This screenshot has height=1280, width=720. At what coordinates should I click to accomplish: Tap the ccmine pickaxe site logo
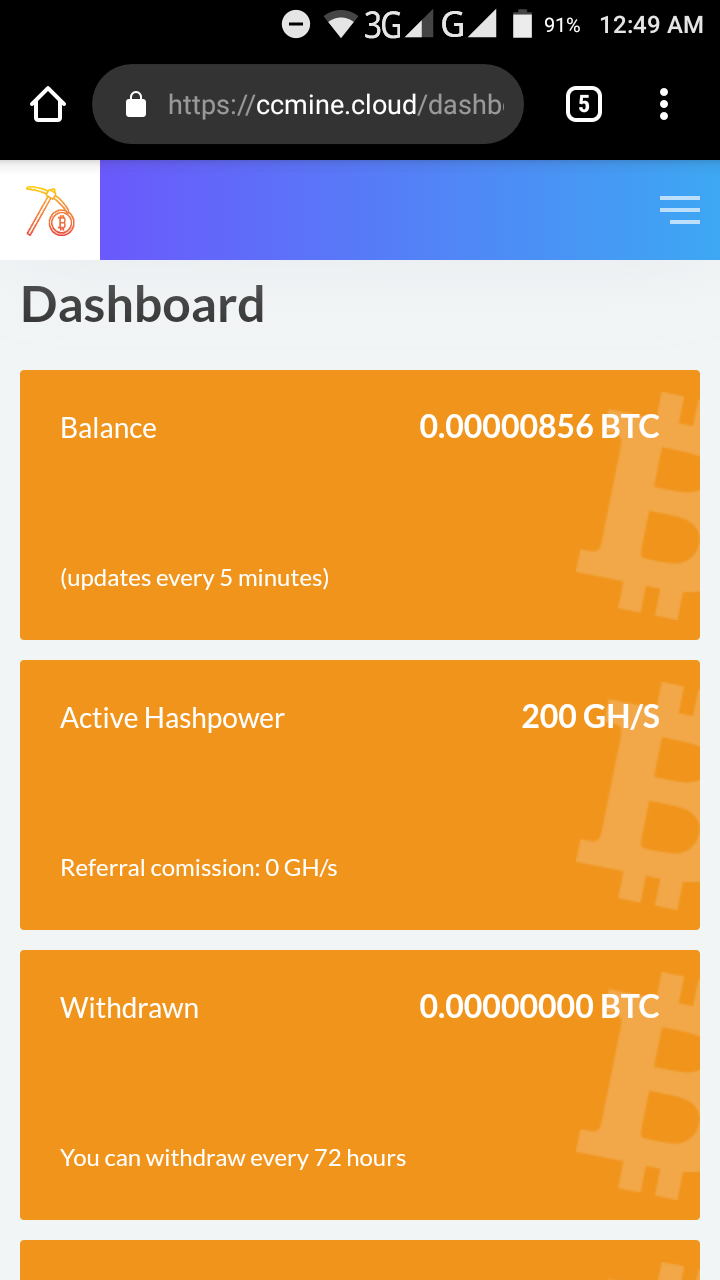tap(49, 210)
